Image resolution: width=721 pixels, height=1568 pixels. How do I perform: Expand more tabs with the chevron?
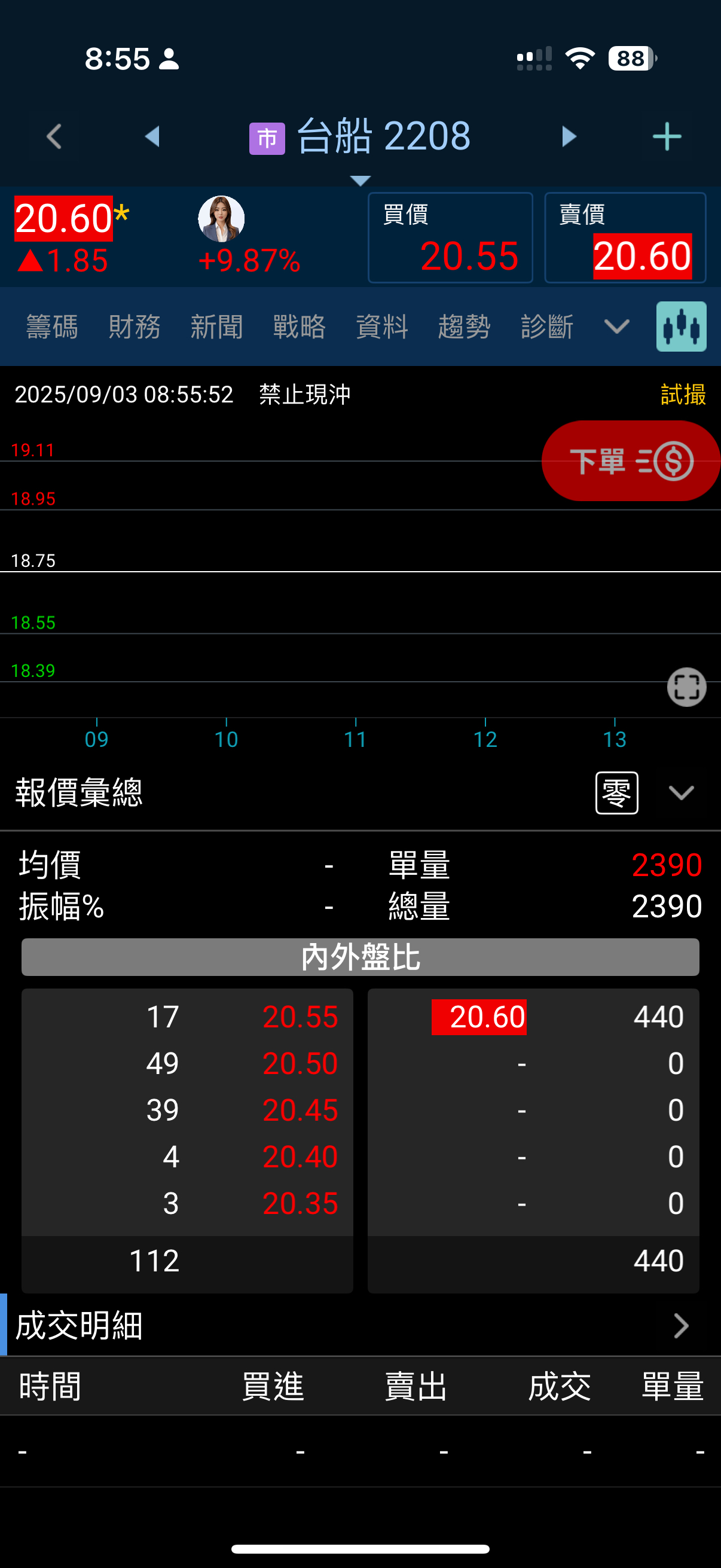(616, 327)
